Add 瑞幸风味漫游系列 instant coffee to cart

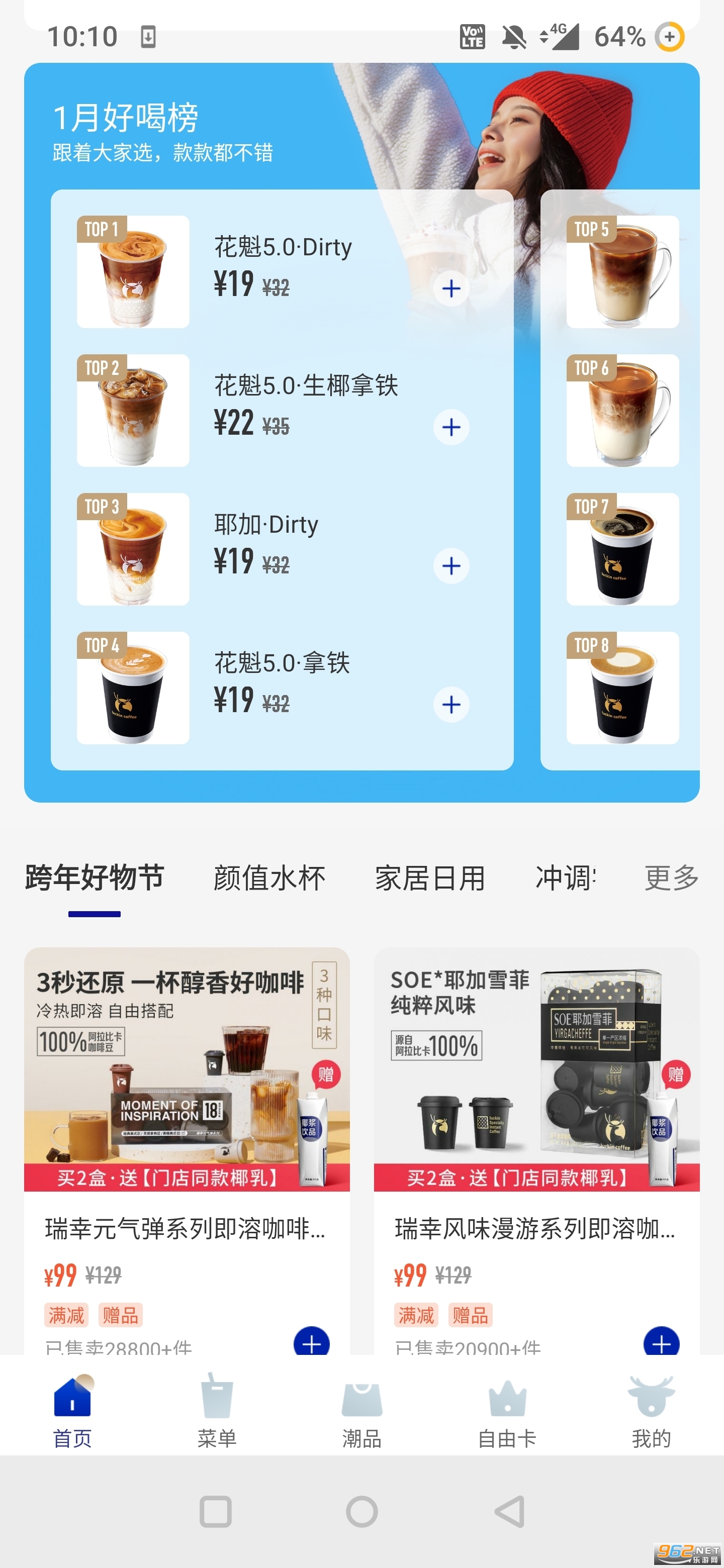[x=661, y=1341]
